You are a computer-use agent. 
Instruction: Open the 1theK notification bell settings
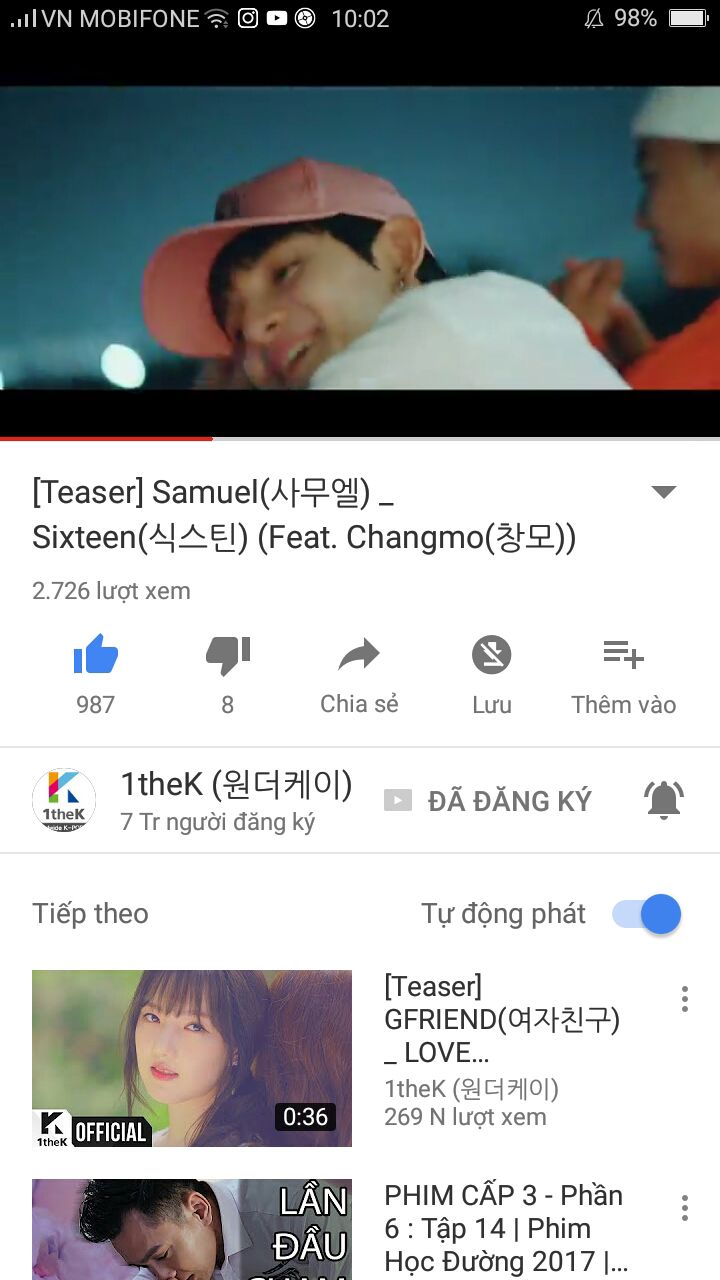(663, 800)
